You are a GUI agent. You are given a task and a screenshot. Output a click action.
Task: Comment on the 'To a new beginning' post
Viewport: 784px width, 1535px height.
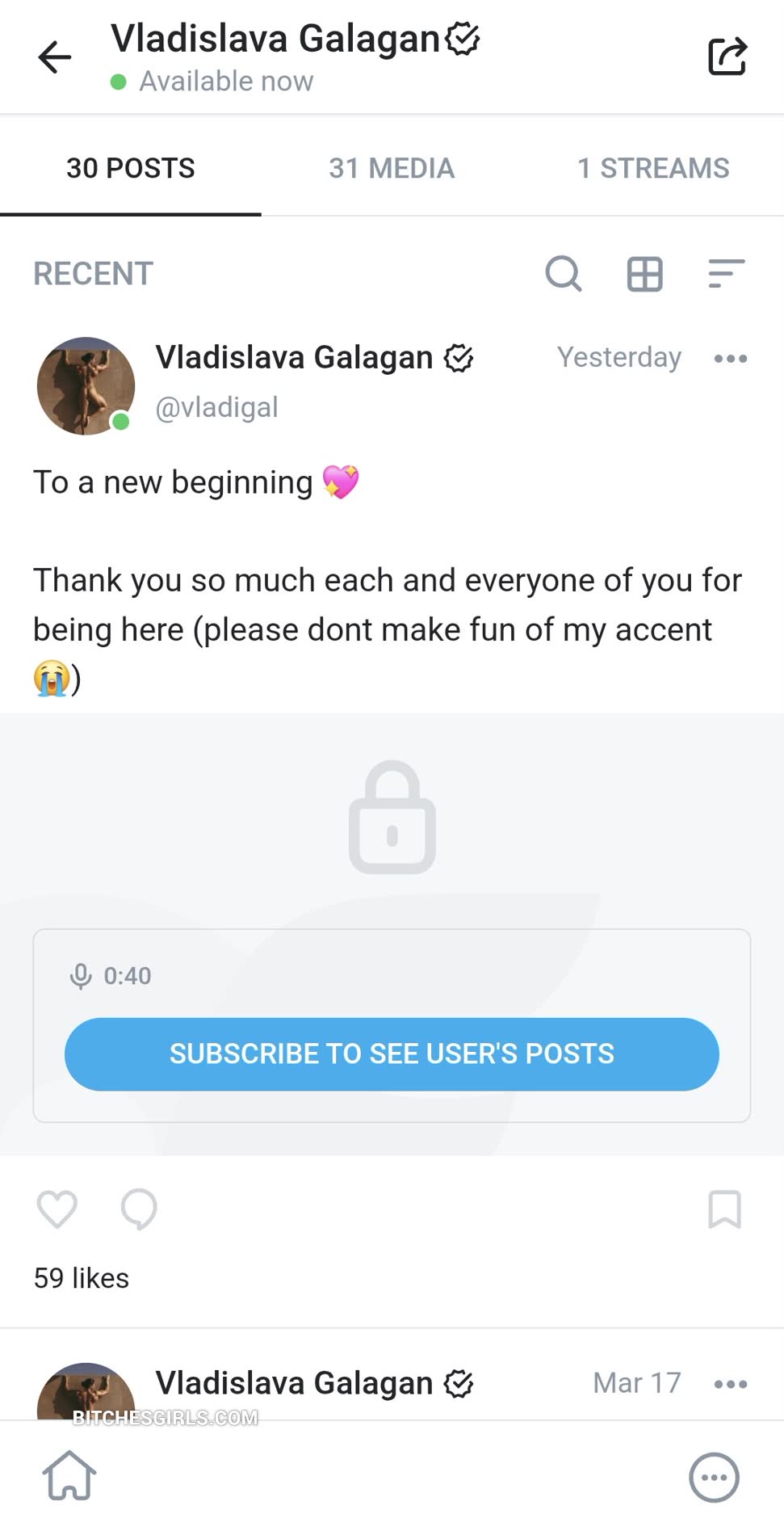point(139,1209)
